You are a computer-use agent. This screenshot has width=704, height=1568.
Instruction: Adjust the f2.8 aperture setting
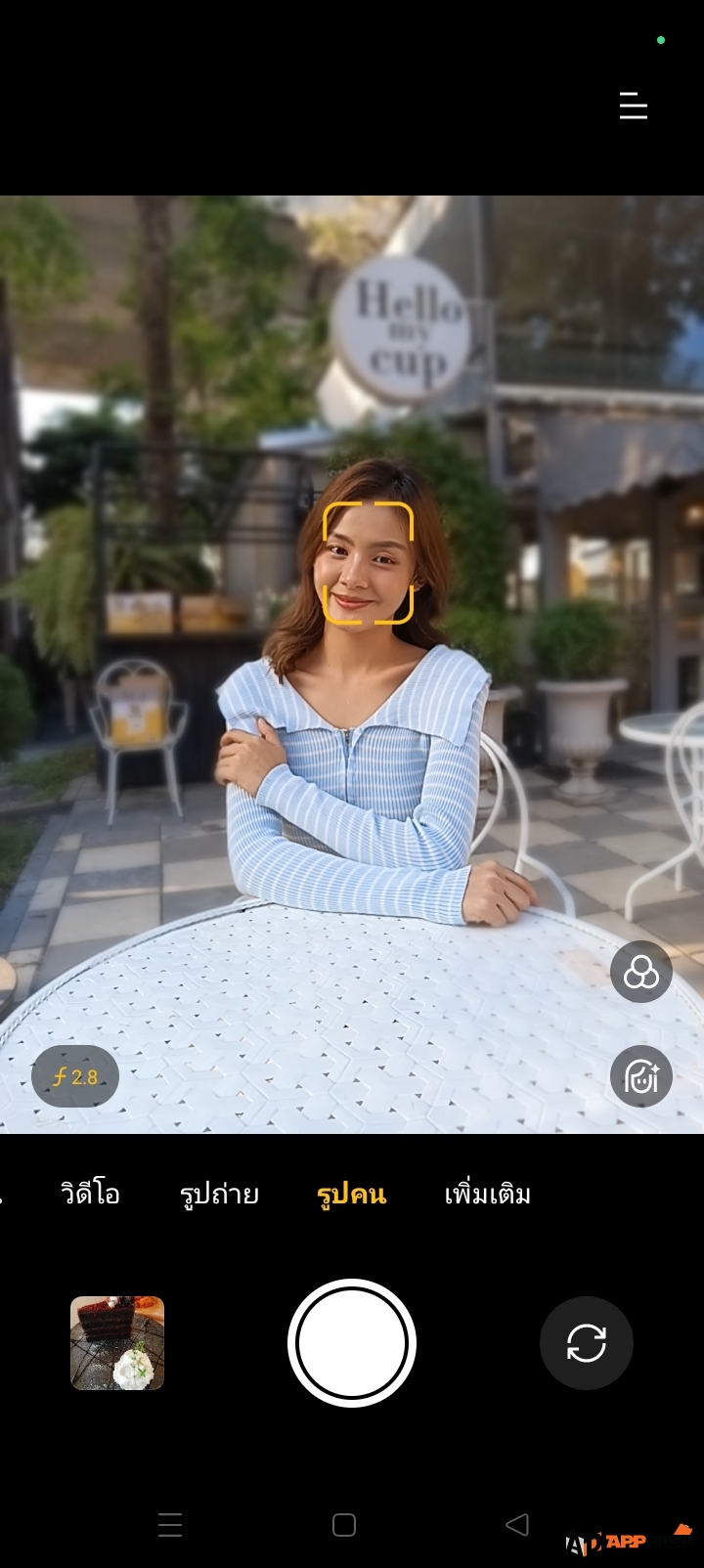[75, 1076]
